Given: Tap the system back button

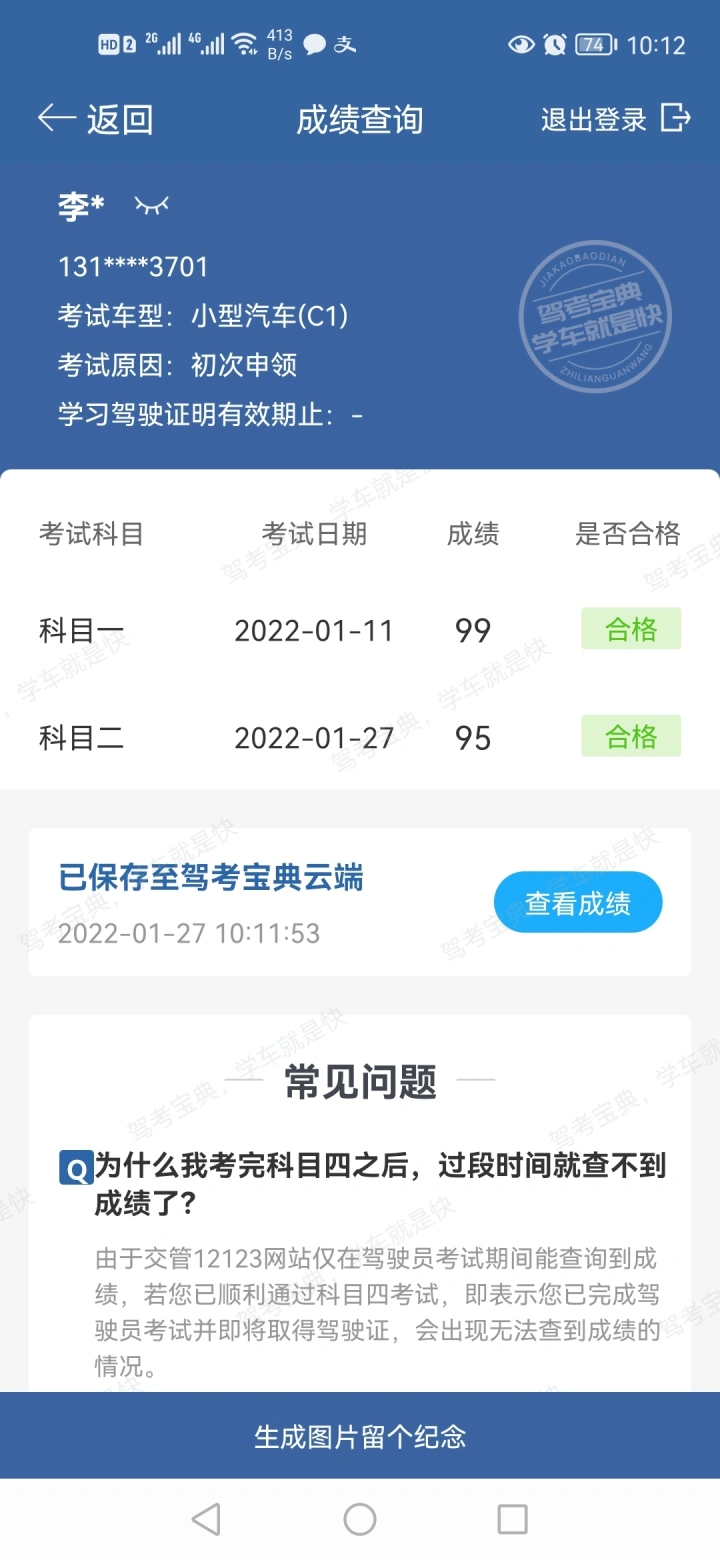Looking at the screenshot, I should coord(206,1520).
